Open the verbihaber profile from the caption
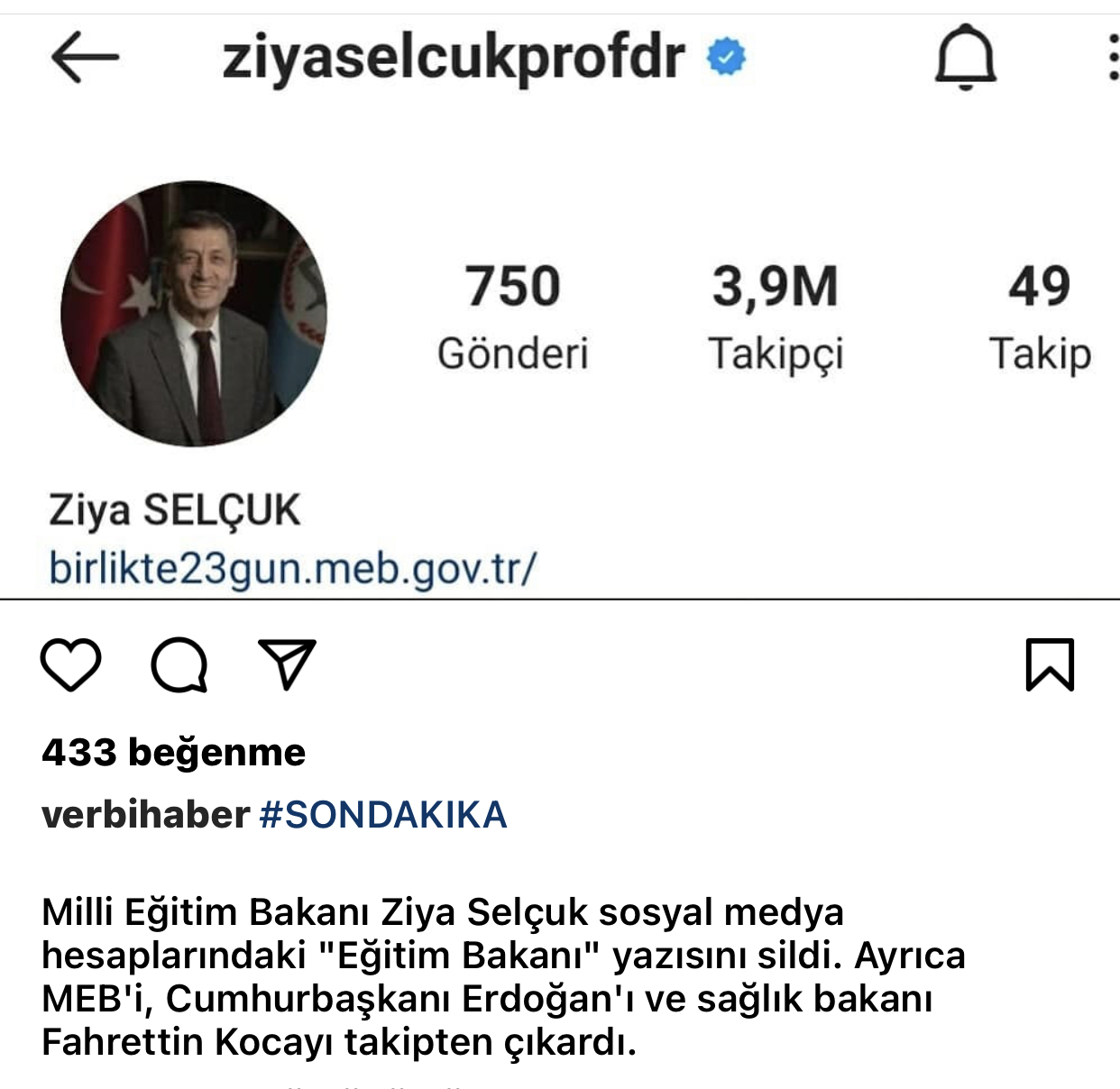The image size is (1120, 1089). (145, 815)
